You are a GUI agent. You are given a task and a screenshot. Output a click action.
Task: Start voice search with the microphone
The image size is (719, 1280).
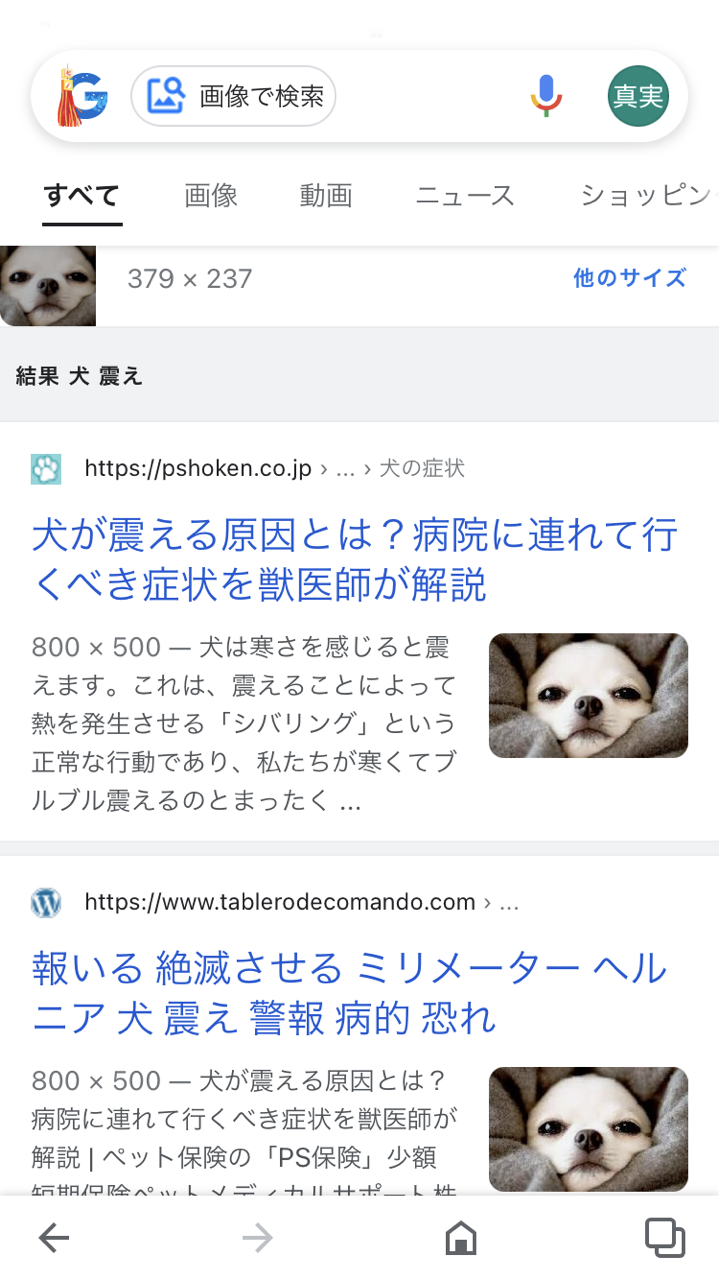coord(546,96)
